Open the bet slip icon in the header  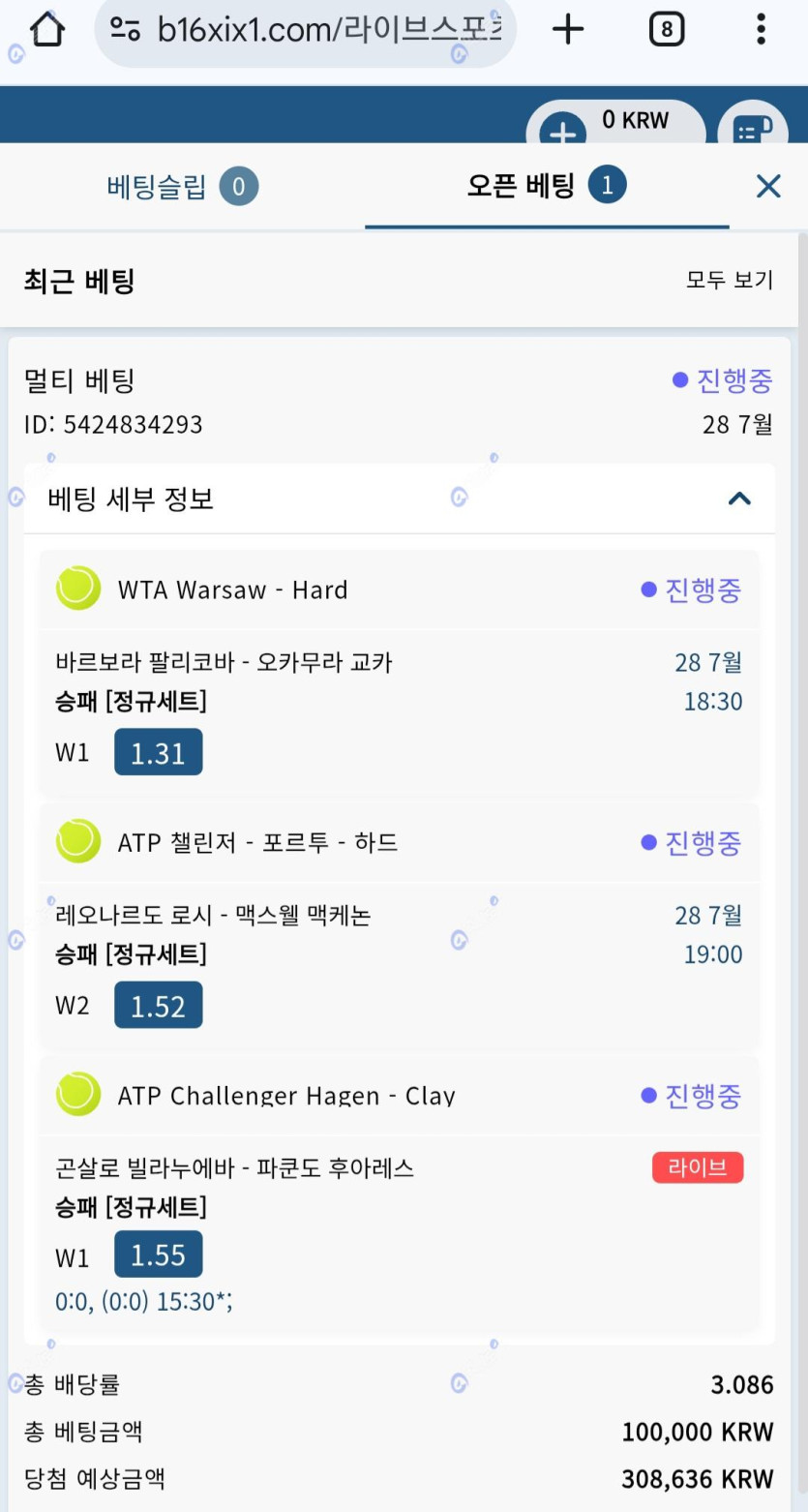tap(753, 127)
